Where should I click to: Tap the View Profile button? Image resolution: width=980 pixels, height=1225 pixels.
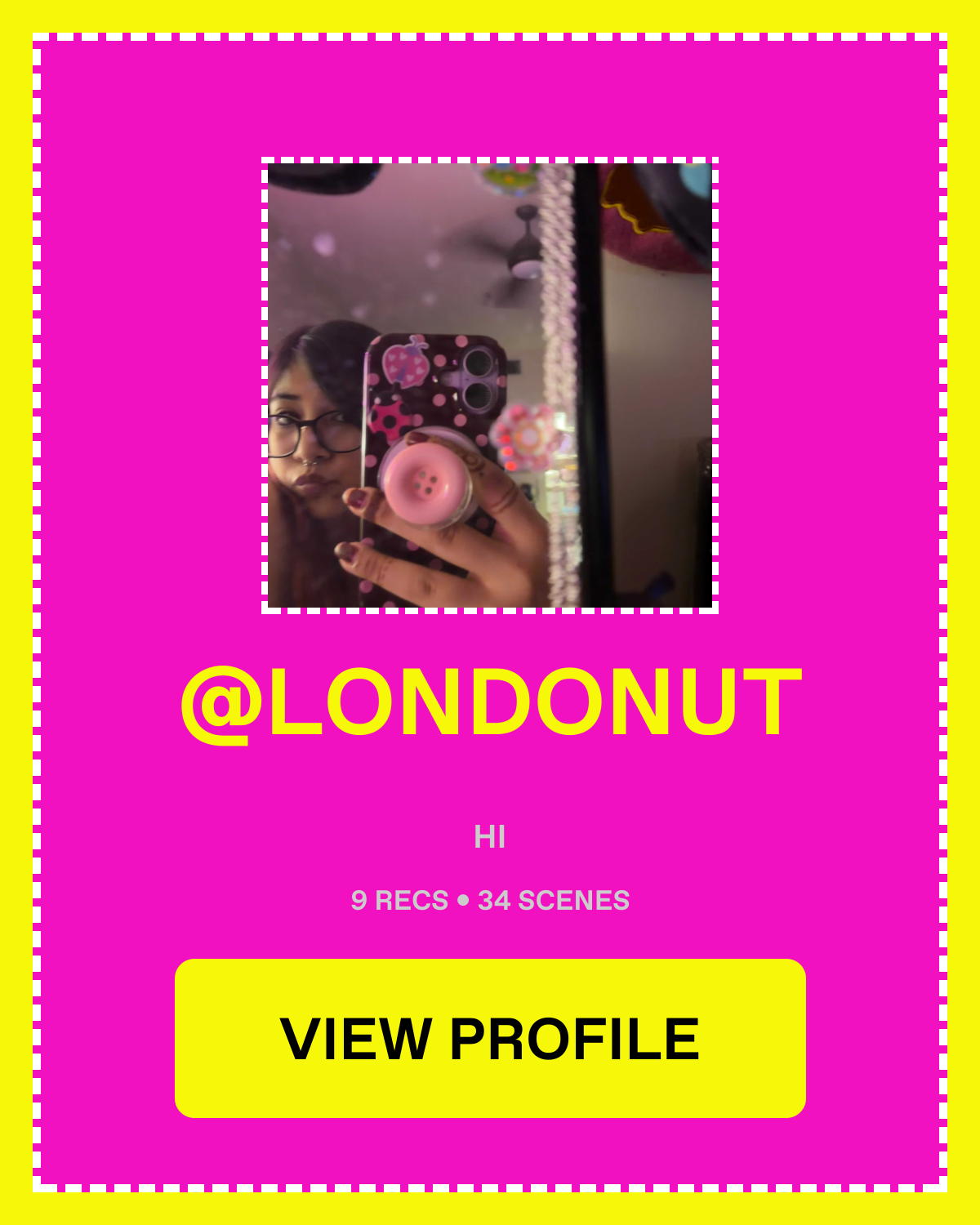[x=490, y=1038]
